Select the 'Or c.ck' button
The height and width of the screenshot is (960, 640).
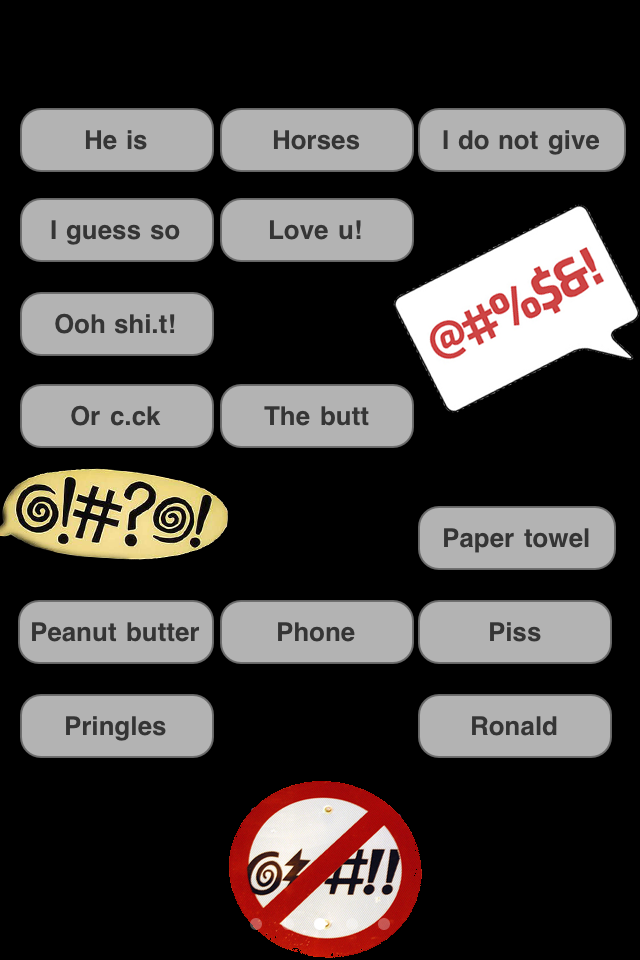coord(116,416)
